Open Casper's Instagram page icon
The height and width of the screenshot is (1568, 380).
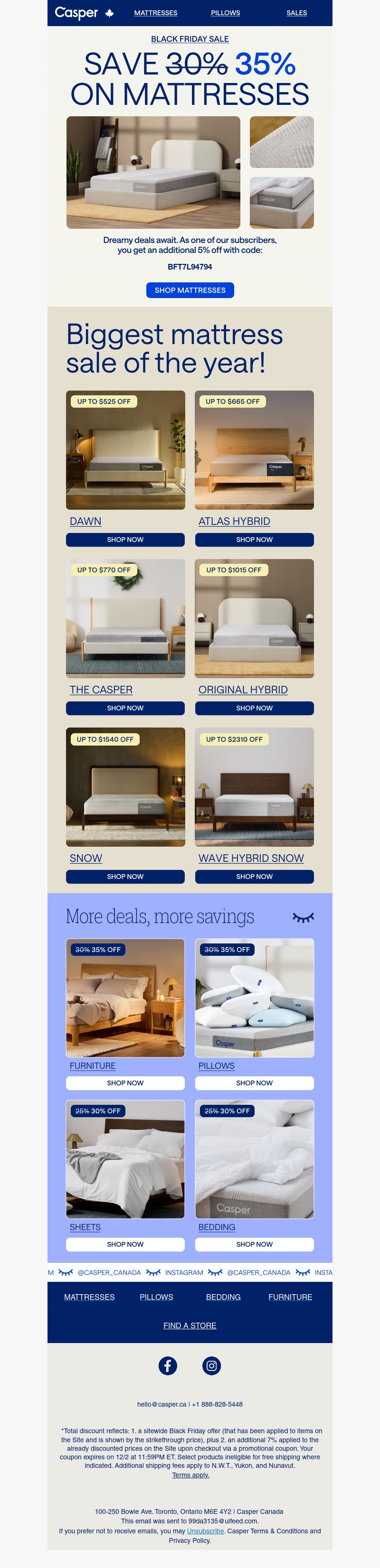click(x=211, y=1365)
